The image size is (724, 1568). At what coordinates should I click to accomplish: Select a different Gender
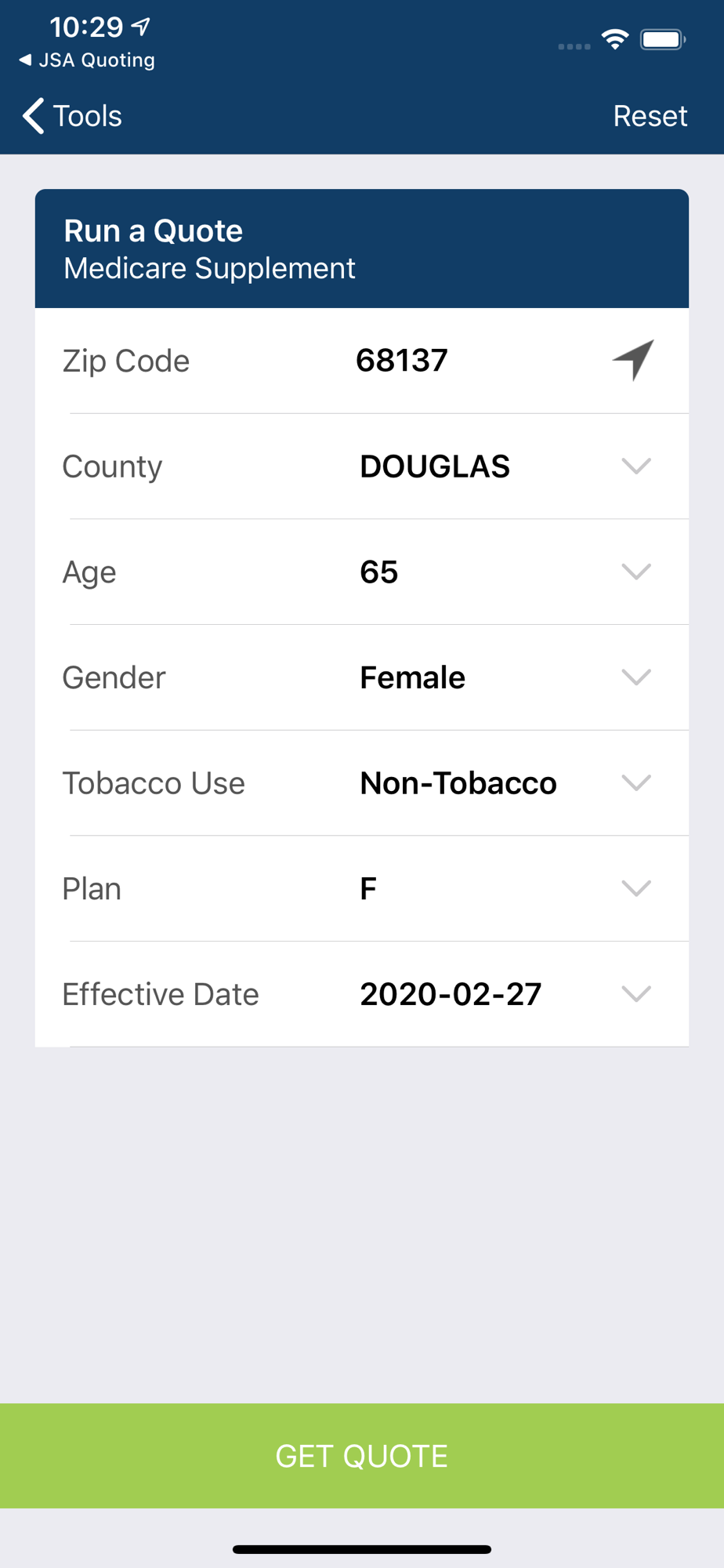pyautogui.click(x=362, y=677)
